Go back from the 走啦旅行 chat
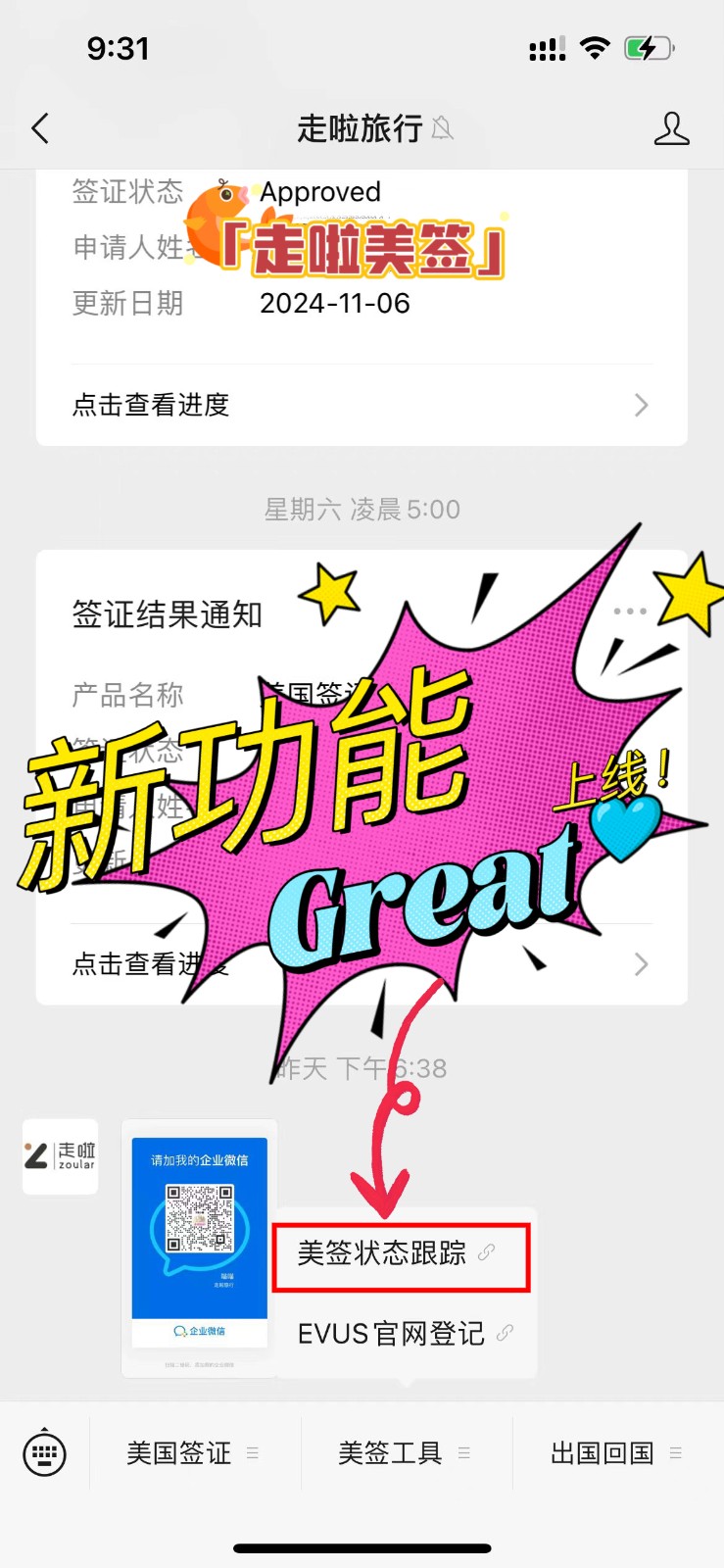The image size is (724, 1568). click(40, 128)
